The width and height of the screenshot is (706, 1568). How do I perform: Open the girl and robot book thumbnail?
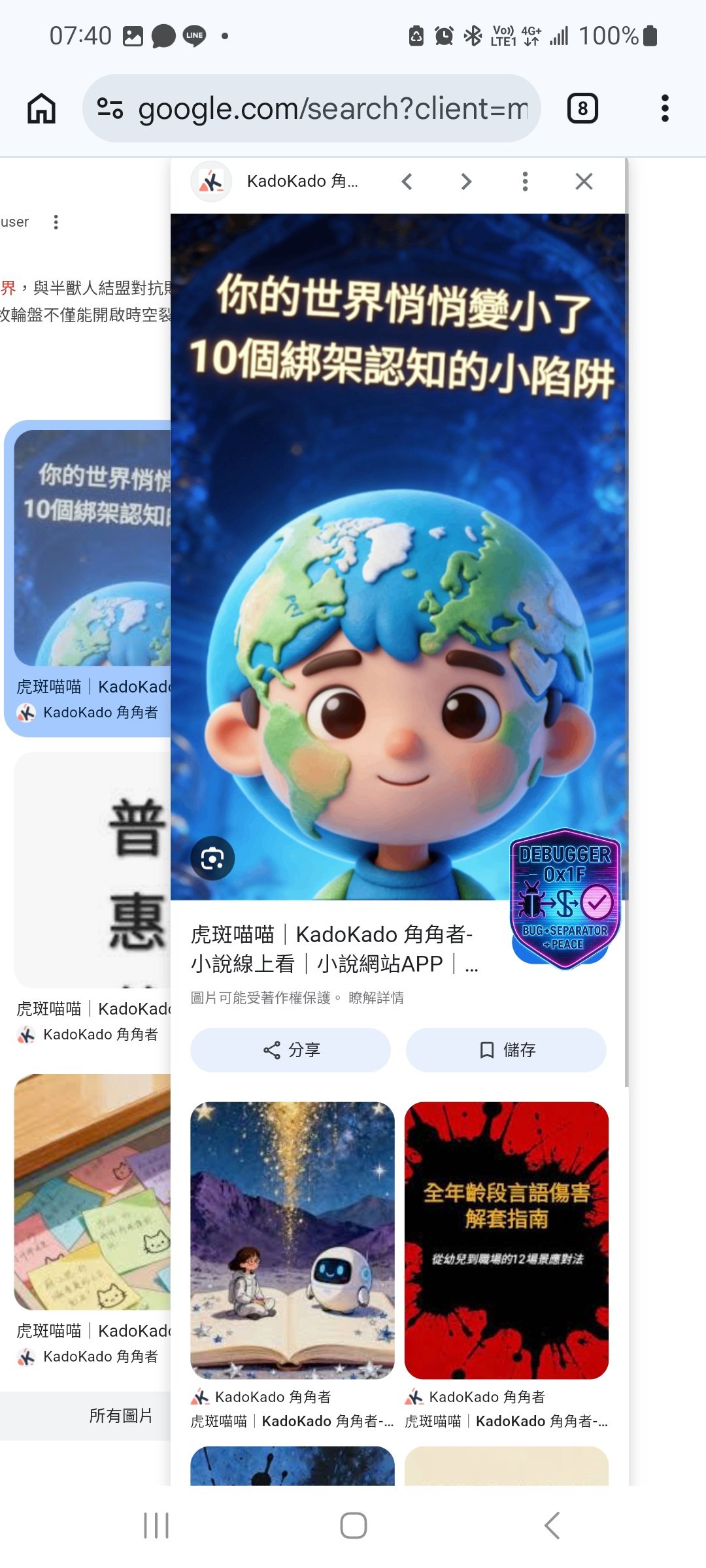(x=292, y=1240)
